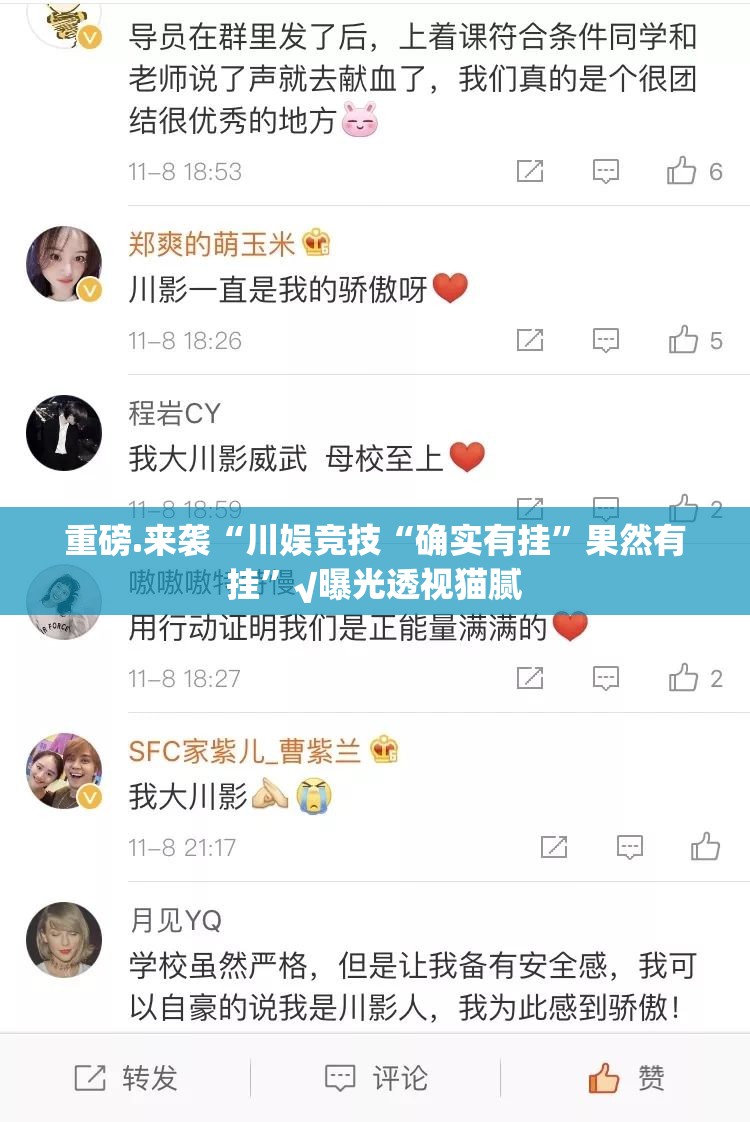Repost SFC家紫儿_曹紫兰's comment
750x1122 pixels.
pyautogui.click(x=554, y=847)
